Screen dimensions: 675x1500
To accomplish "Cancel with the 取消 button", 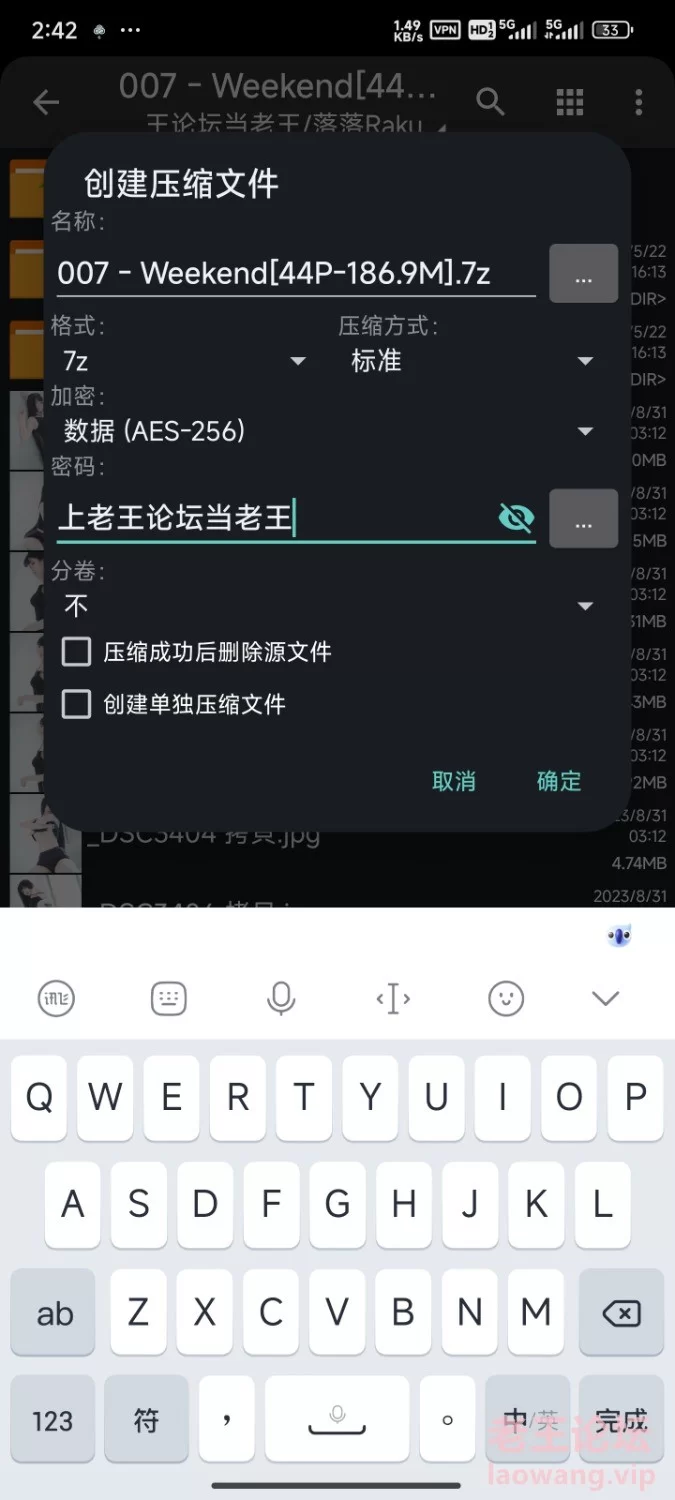I will [x=453, y=781].
